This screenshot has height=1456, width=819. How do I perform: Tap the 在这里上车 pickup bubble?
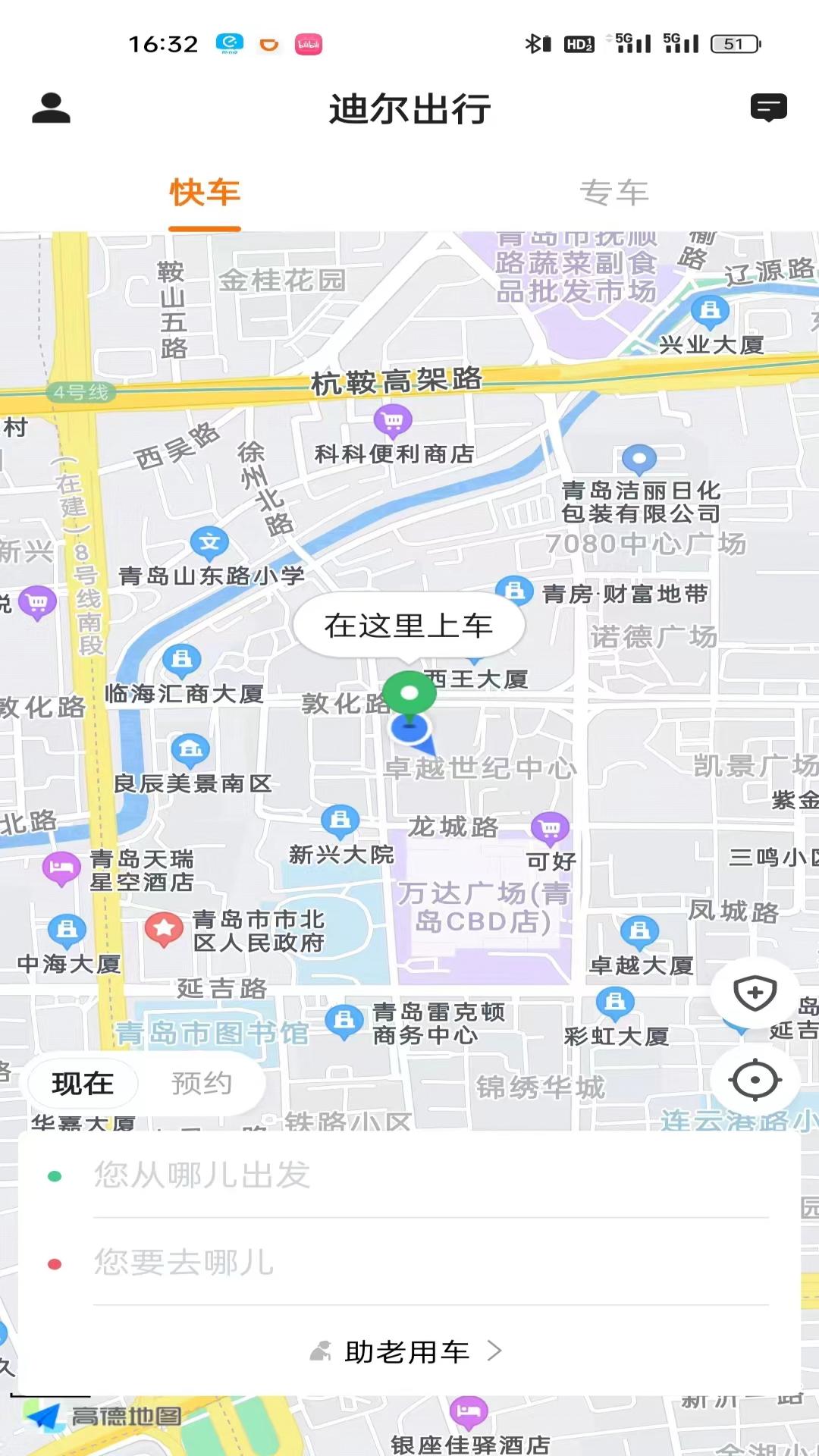coord(409,626)
